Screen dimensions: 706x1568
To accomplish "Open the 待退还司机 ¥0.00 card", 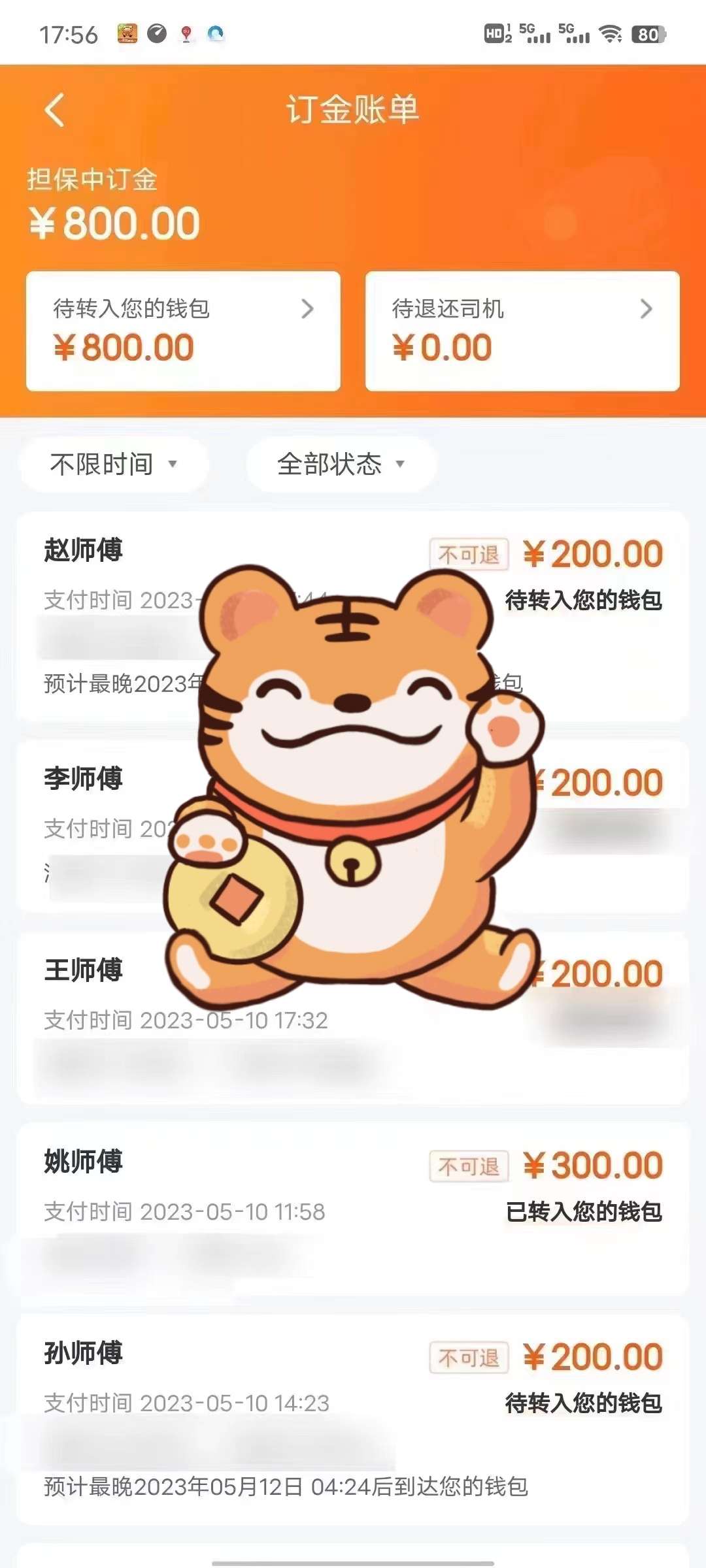I will coord(522,331).
